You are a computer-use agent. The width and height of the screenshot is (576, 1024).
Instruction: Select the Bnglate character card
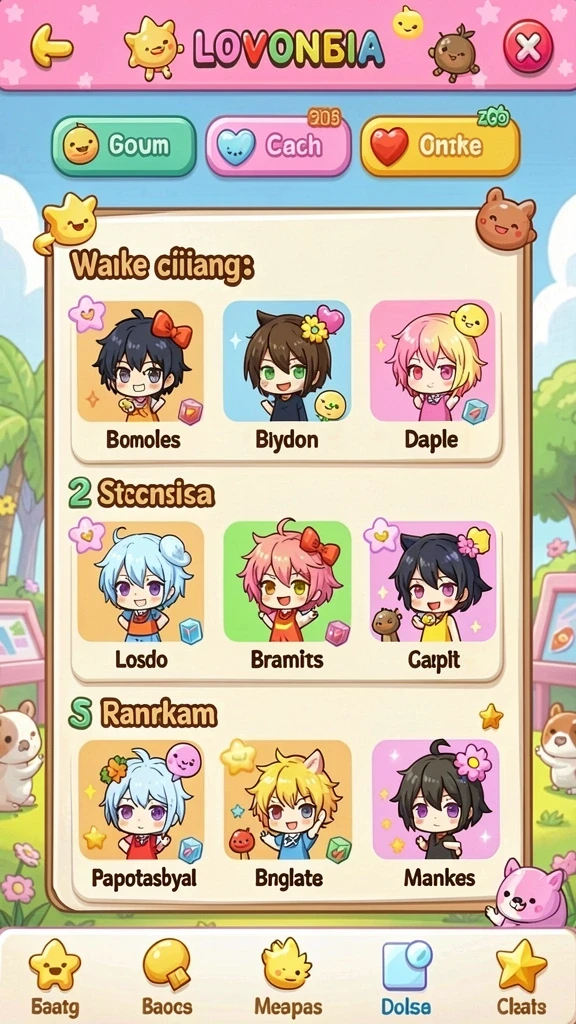tap(288, 815)
